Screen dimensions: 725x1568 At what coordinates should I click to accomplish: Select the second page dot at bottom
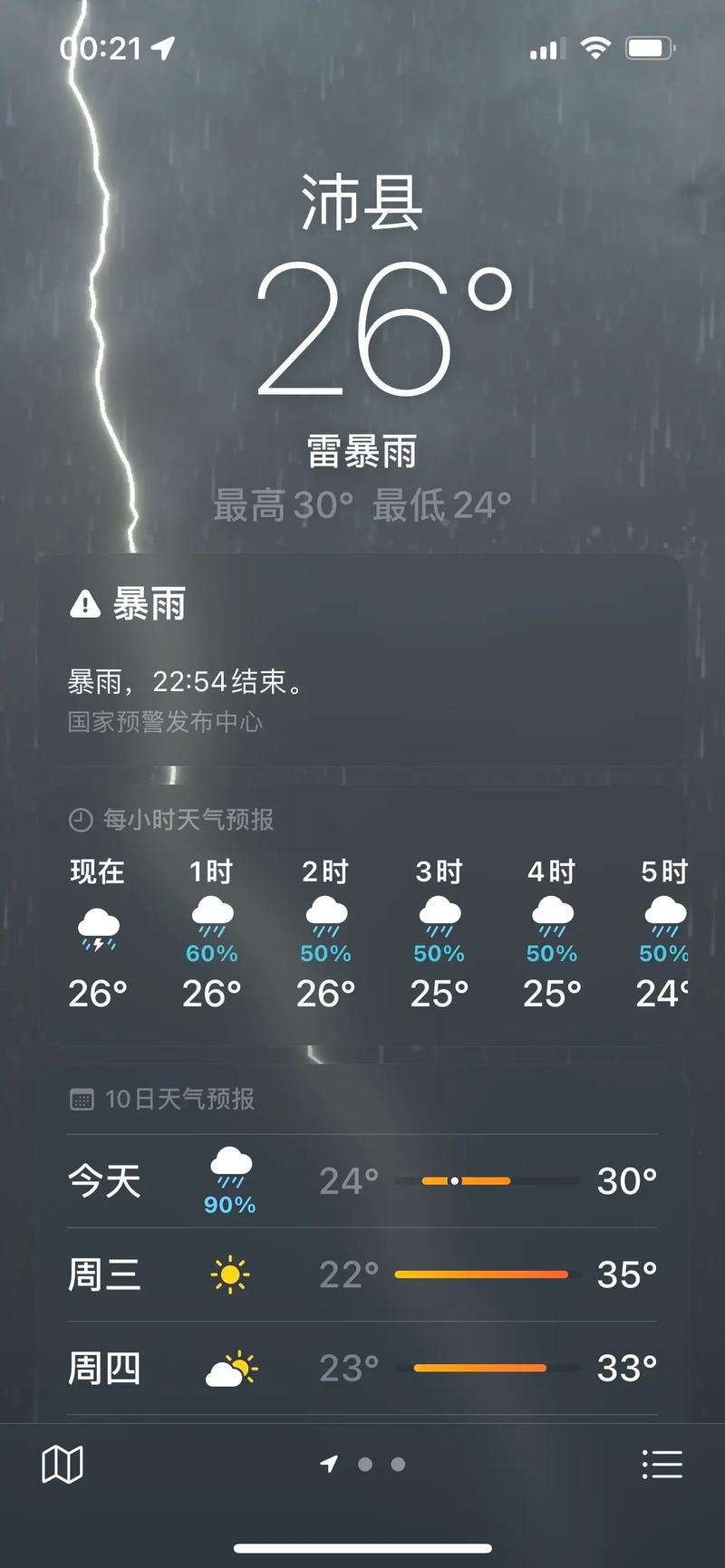point(366,1464)
